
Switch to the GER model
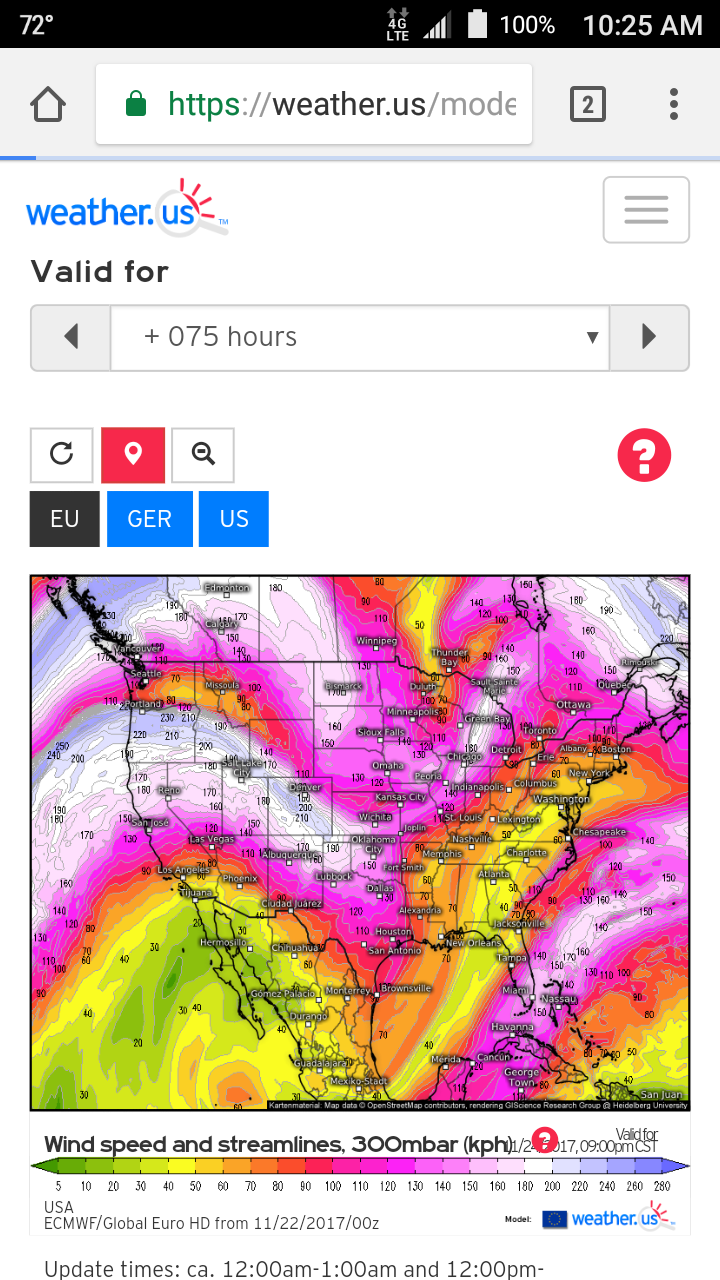[150, 519]
